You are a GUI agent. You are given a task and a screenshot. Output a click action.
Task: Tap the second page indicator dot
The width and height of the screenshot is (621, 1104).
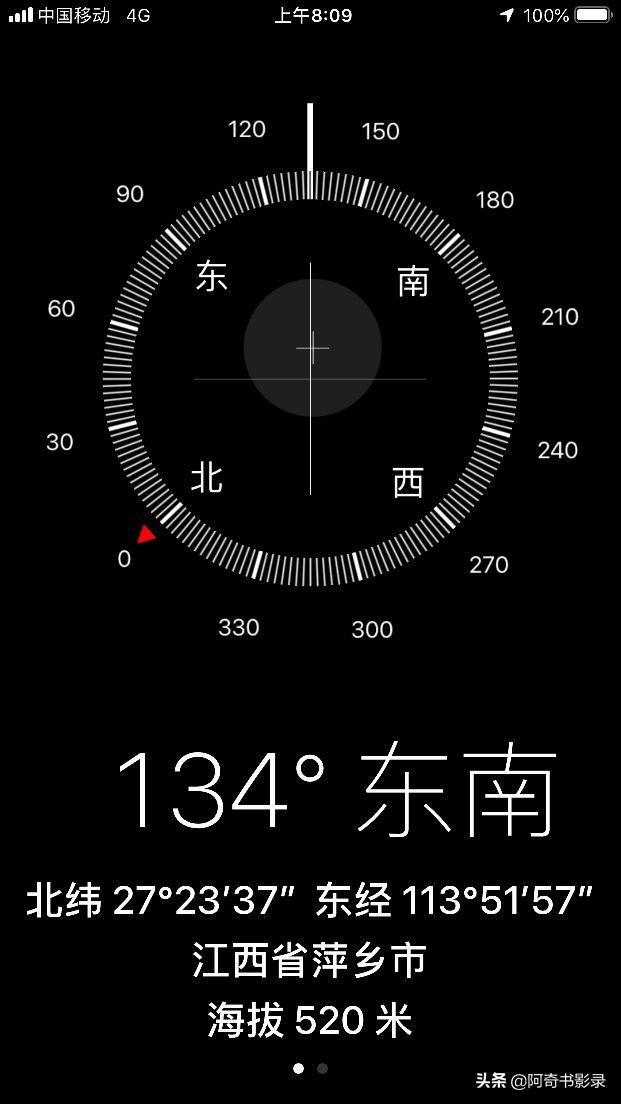click(322, 1068)
